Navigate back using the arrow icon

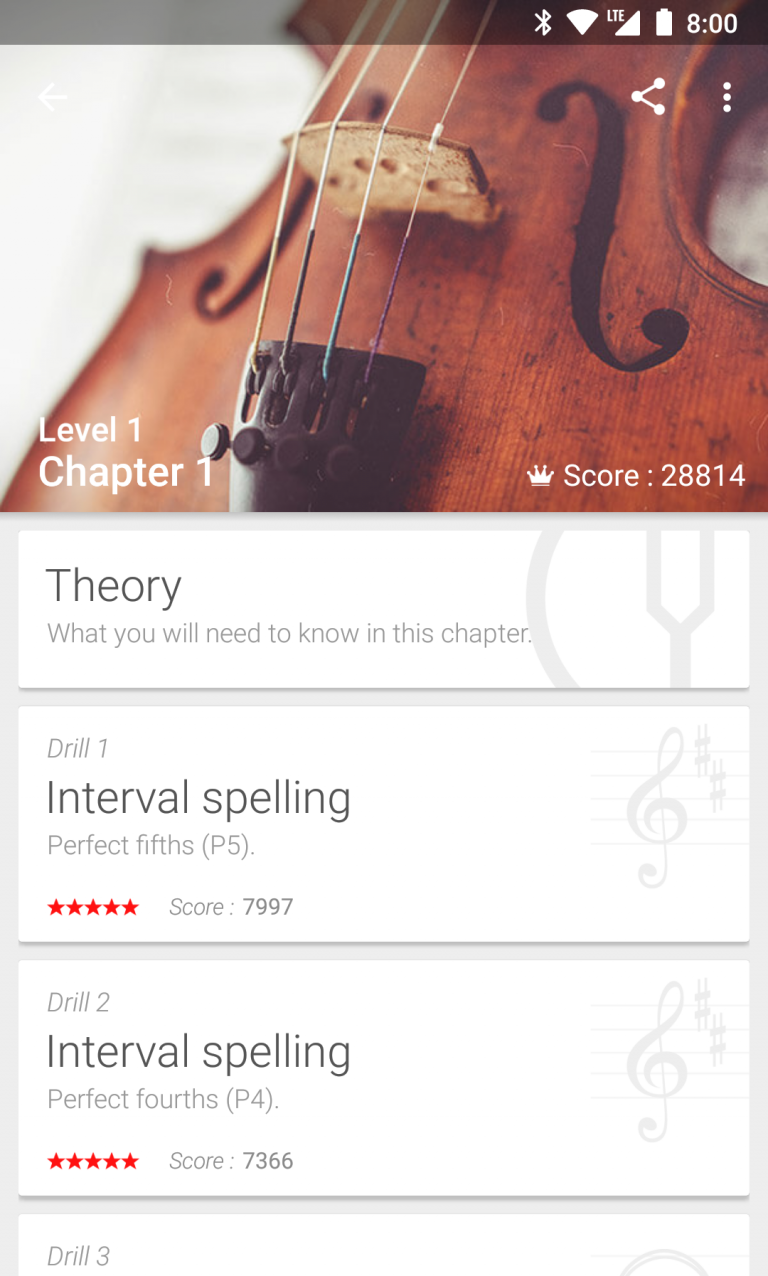(51, 97)
